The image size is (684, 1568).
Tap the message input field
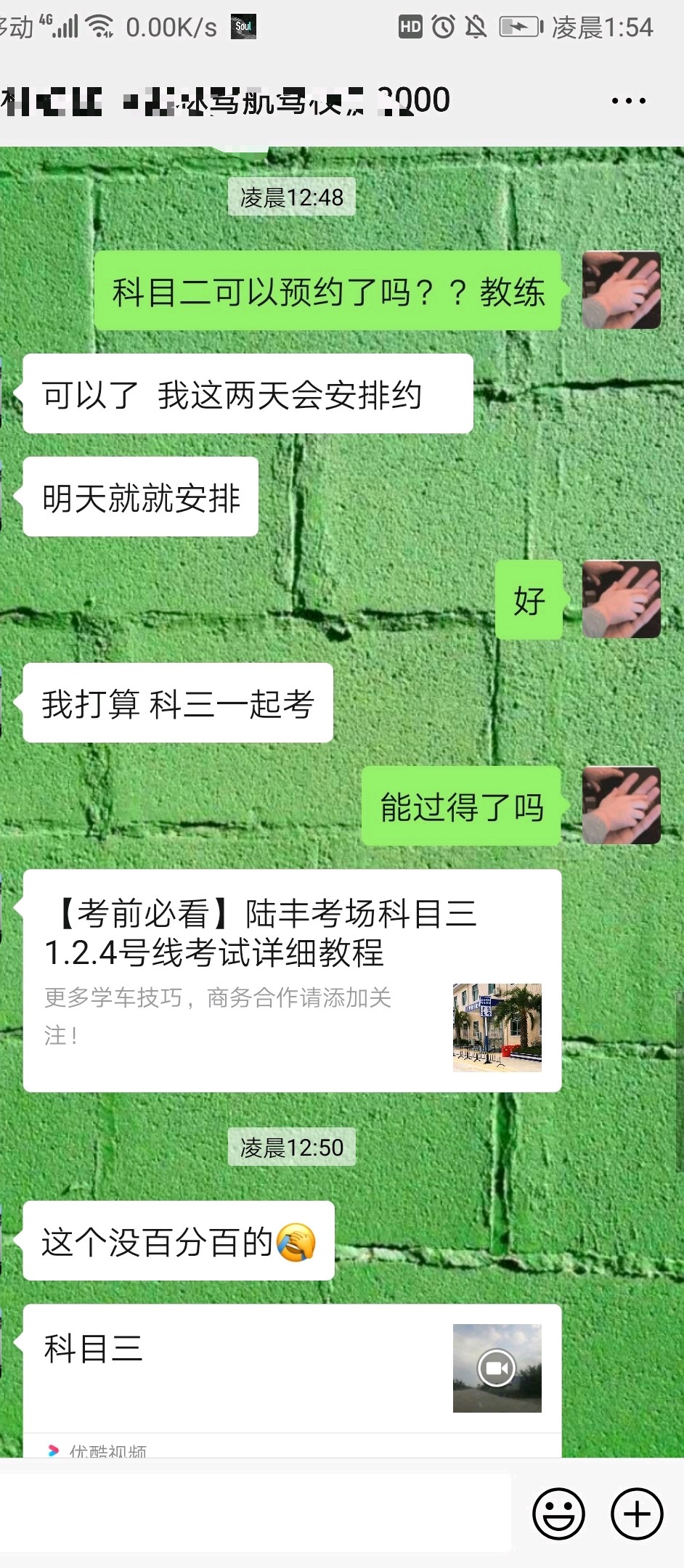point(256,1513)
